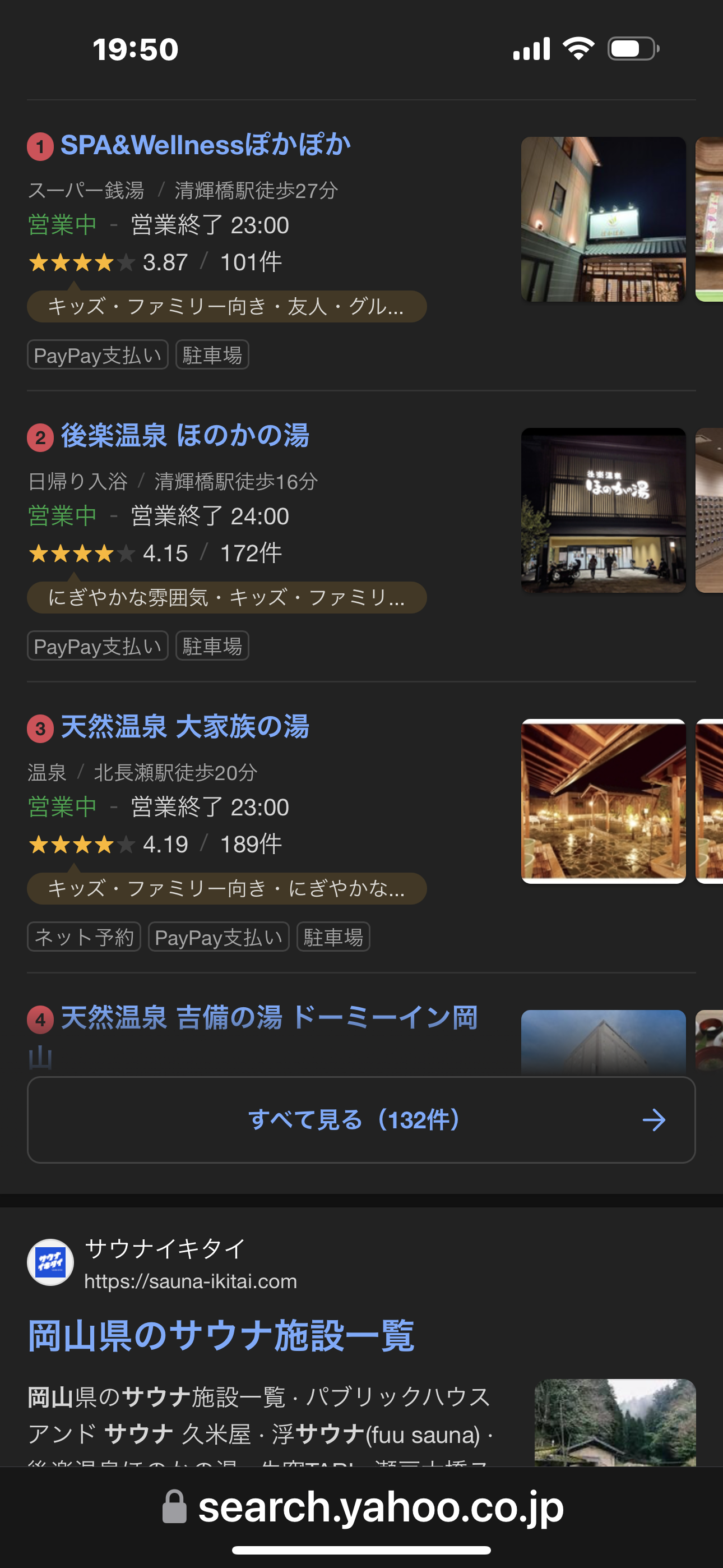Open 後楽温泉 ほのかの湯 listing

coord(184,436)
